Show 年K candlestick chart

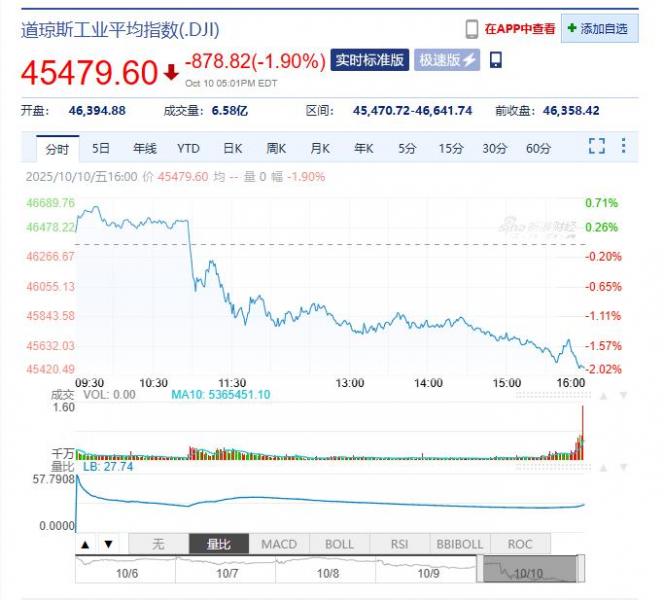point(363,148)
